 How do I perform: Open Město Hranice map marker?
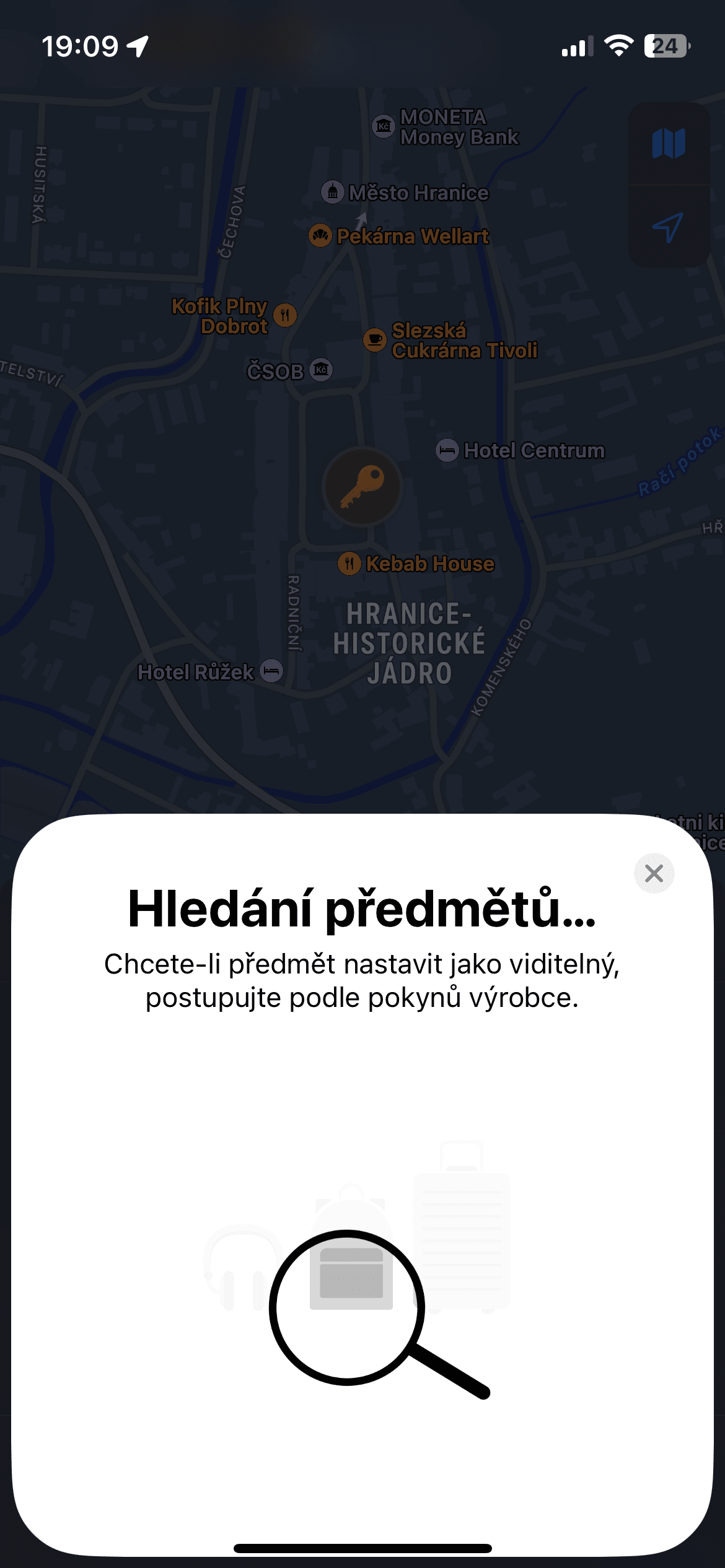pos(333,192)
